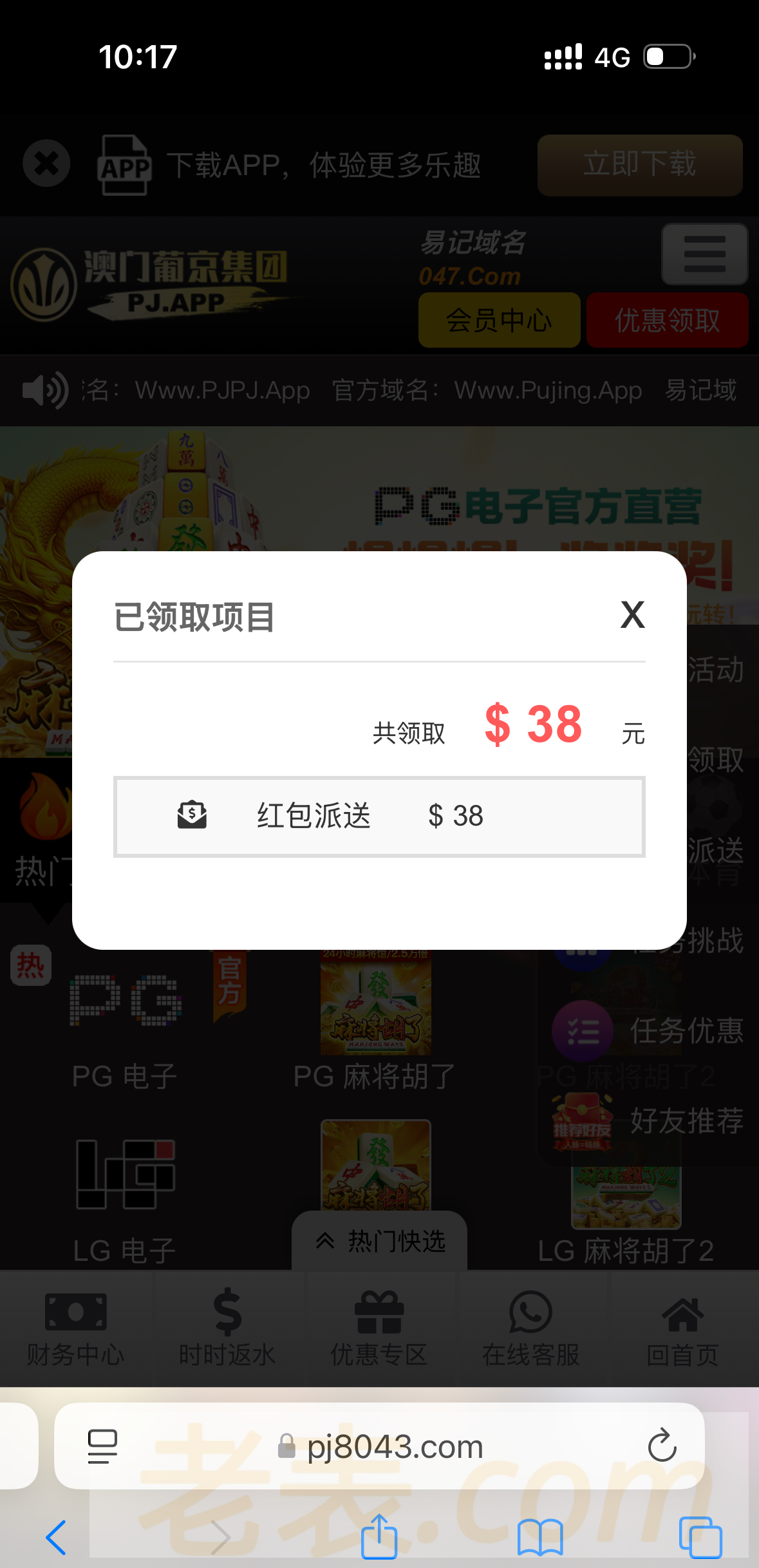Expand the 热门快选 panel
The image size is (759, 1568).
pos(380,1241)
